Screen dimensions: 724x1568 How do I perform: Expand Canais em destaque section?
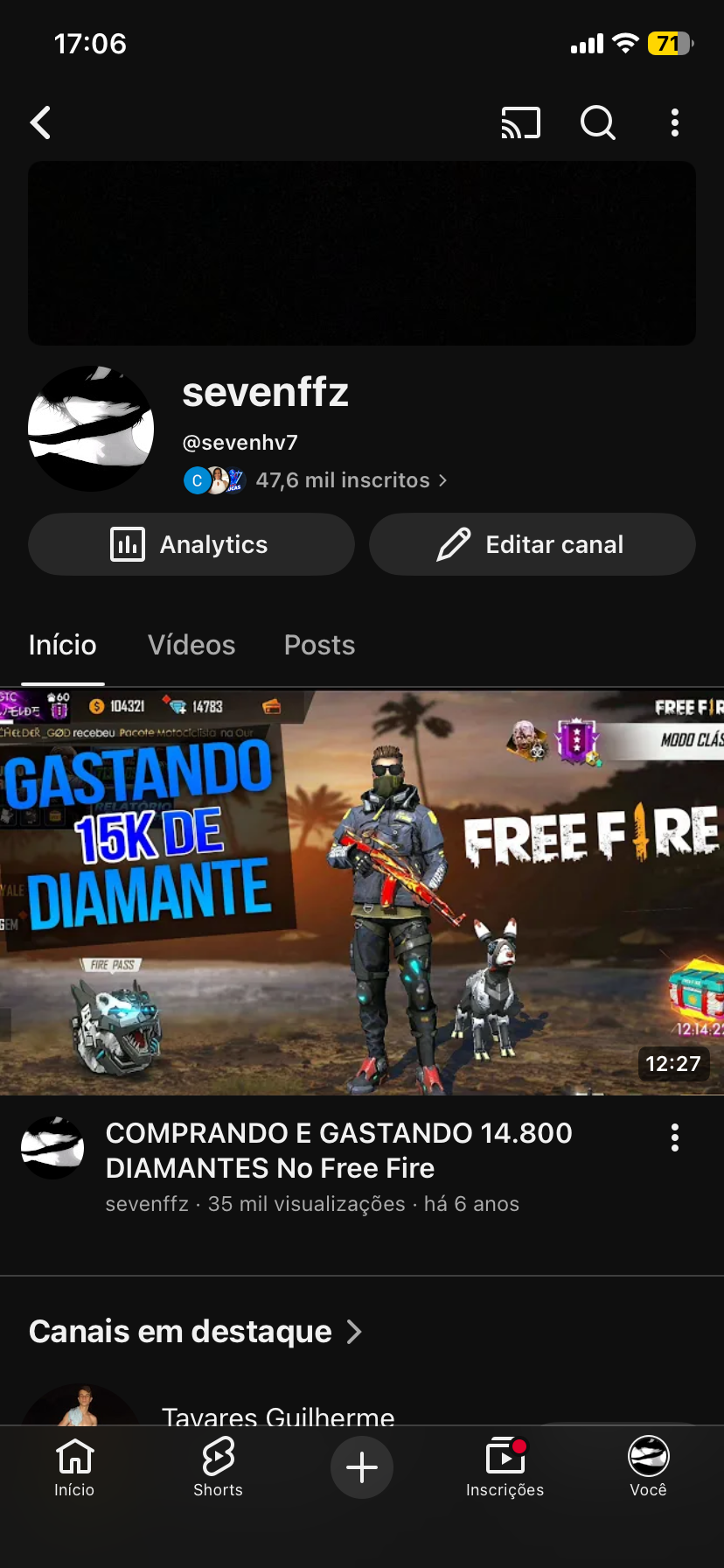(x=195, y=1332)
